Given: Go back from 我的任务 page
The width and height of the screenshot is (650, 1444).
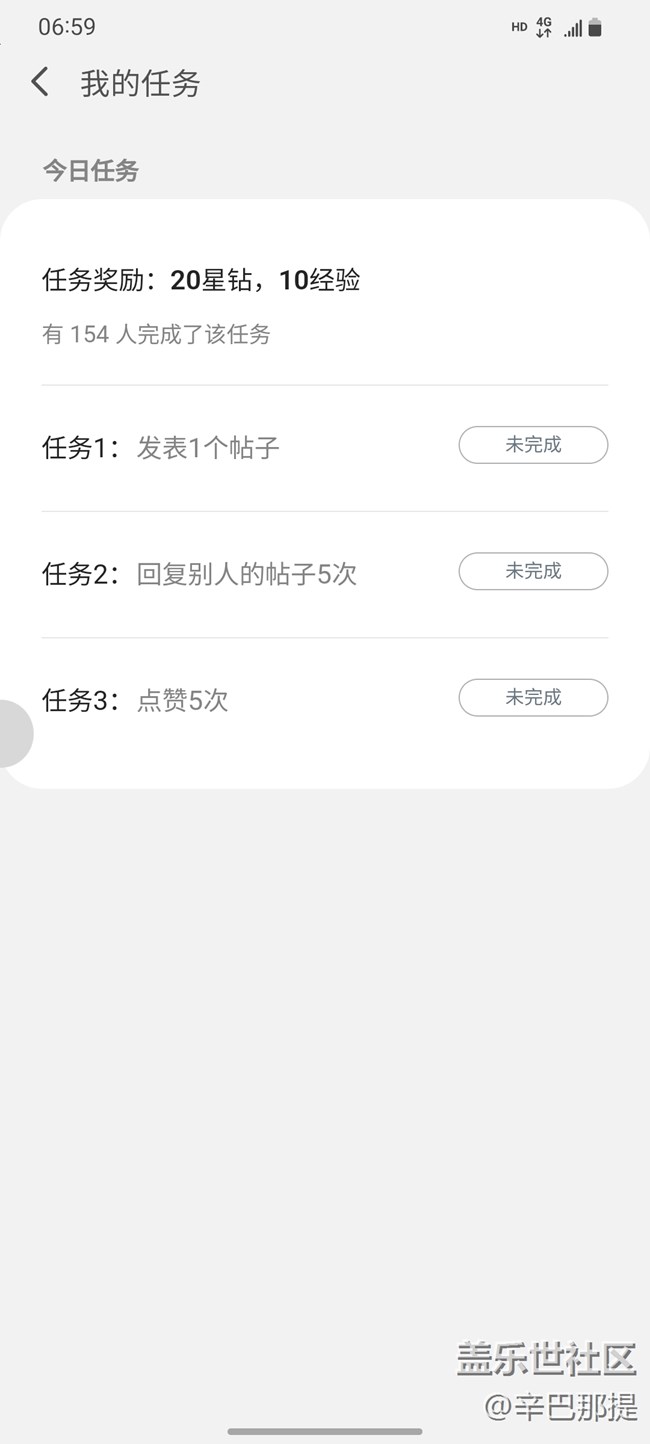Looking at the screenshot, I should (x=40, y=82).
